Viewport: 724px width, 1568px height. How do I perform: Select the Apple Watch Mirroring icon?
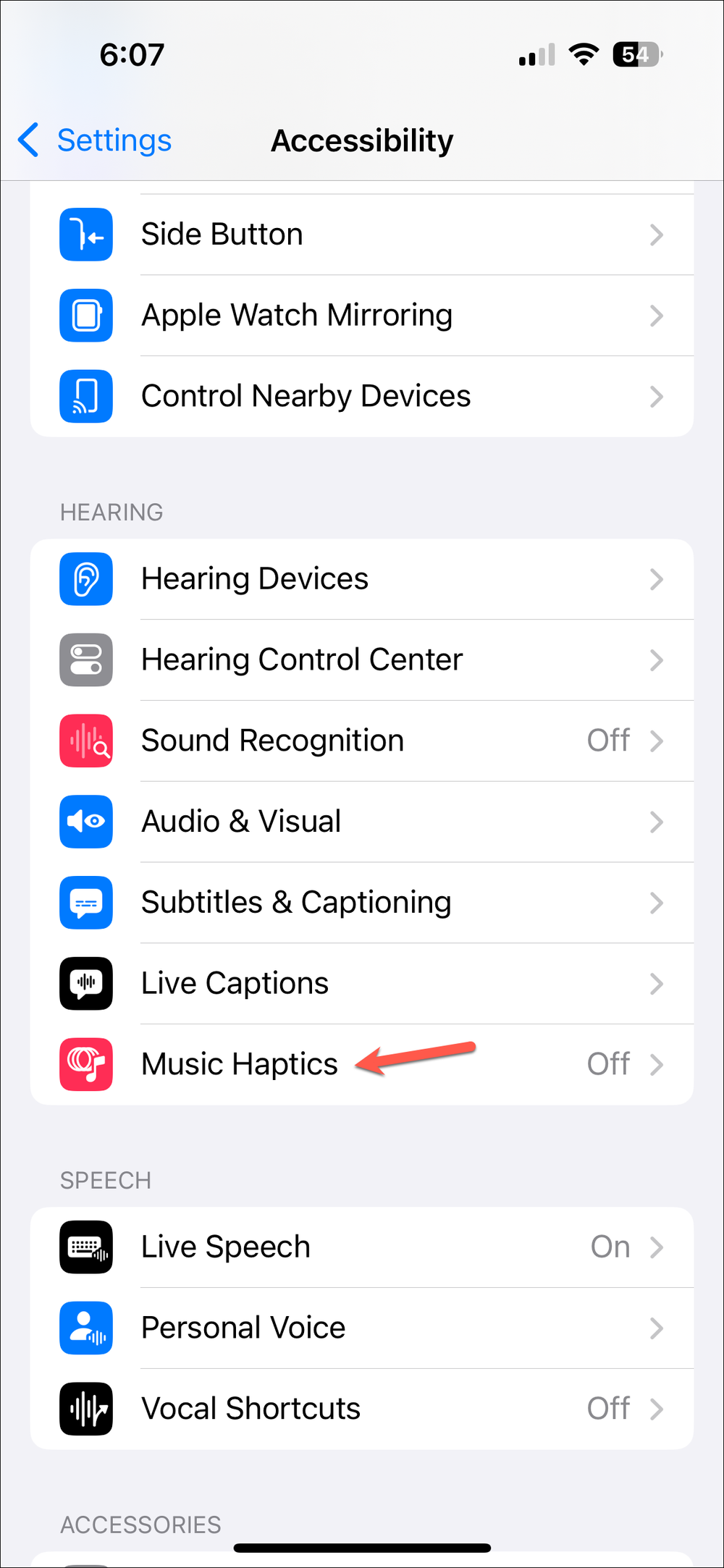[x=85, y=316]
